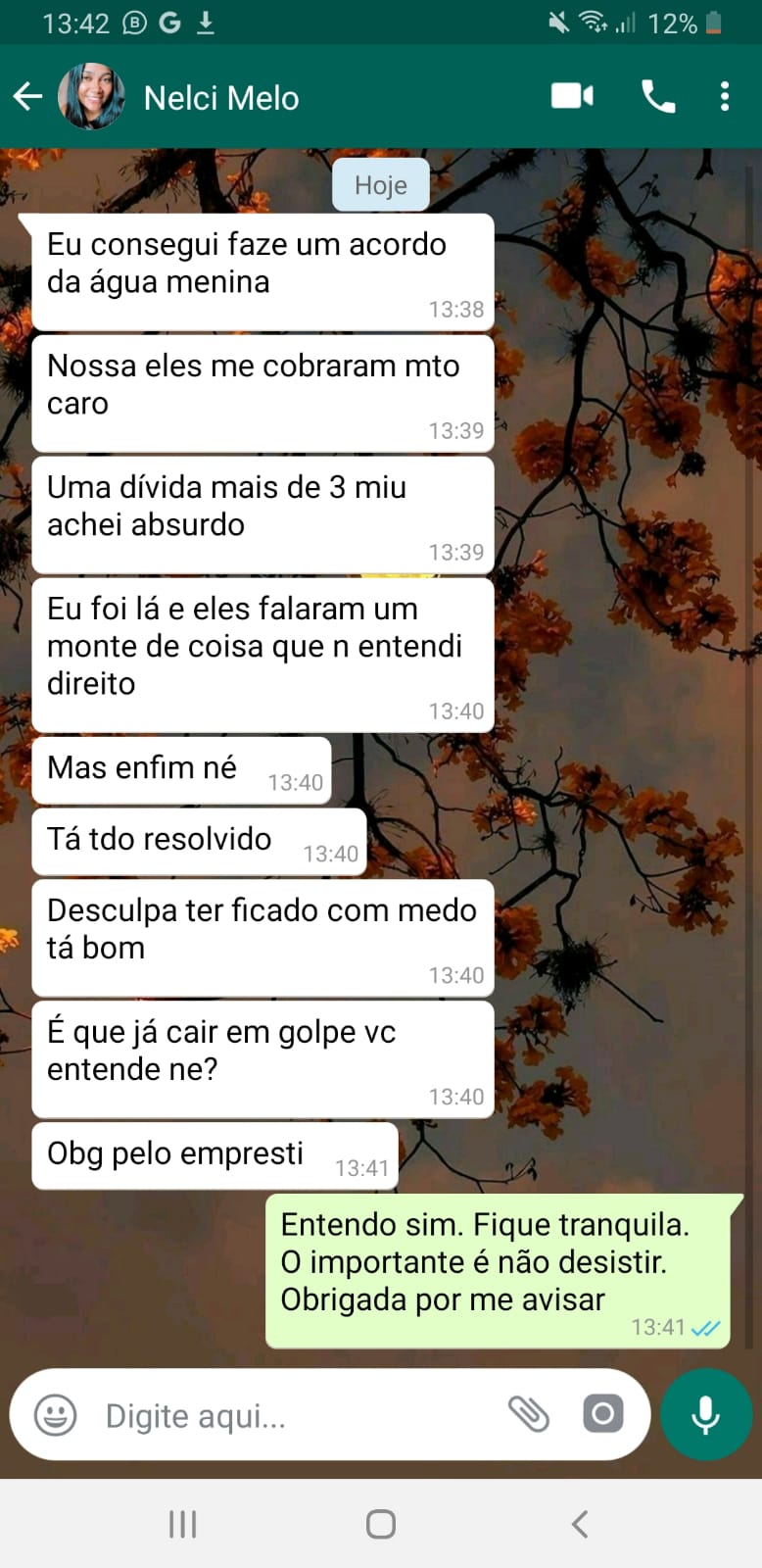762x1568 pixels.
Task: Open recent apps from navigation bar
Action: [x=181, y=1524]
